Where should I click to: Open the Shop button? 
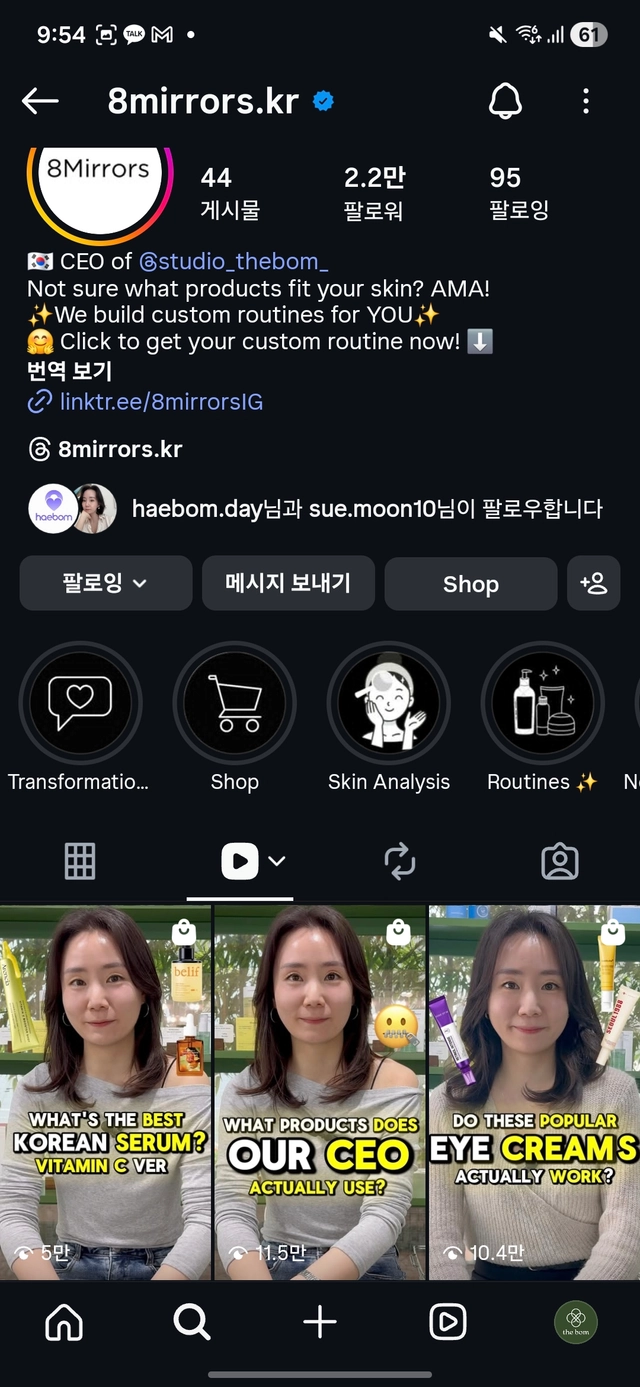[470, 584]
